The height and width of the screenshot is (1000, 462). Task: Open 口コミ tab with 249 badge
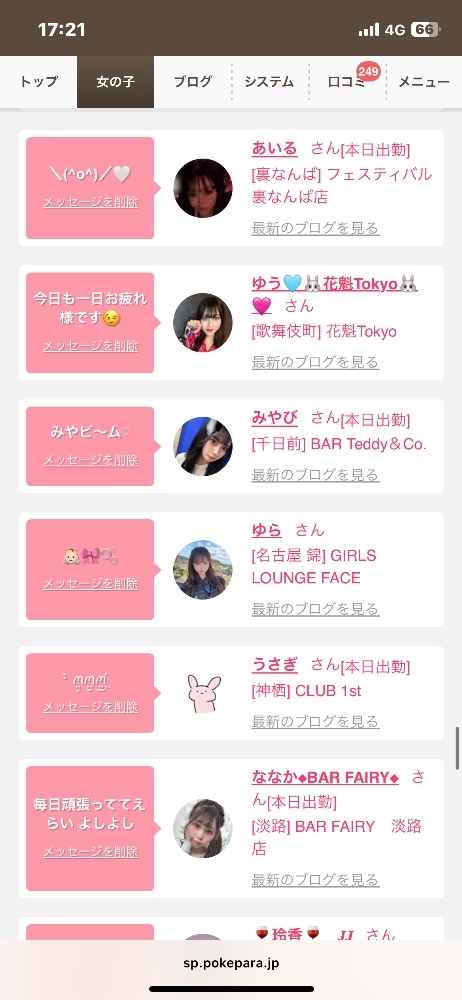point(348,82)
